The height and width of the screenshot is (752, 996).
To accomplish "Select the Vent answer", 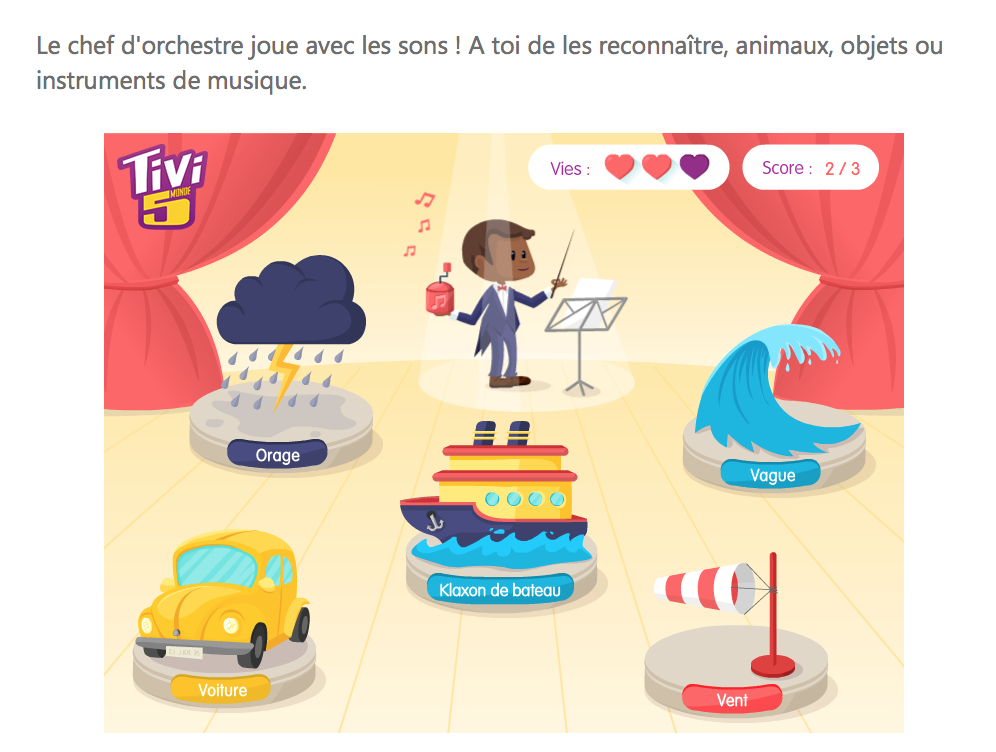I will 732,700.
